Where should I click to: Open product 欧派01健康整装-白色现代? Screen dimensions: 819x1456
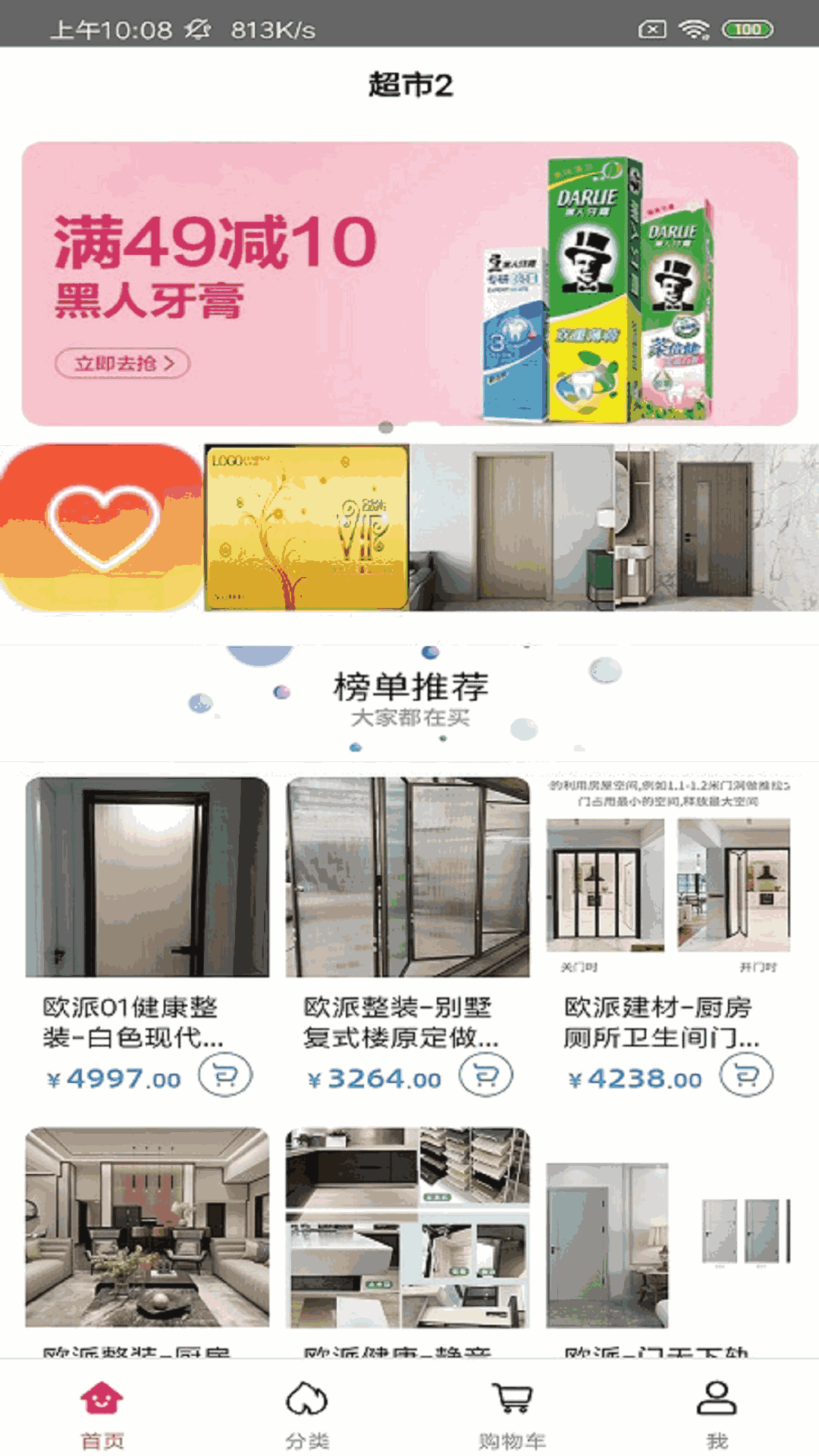tap(147, 877)
